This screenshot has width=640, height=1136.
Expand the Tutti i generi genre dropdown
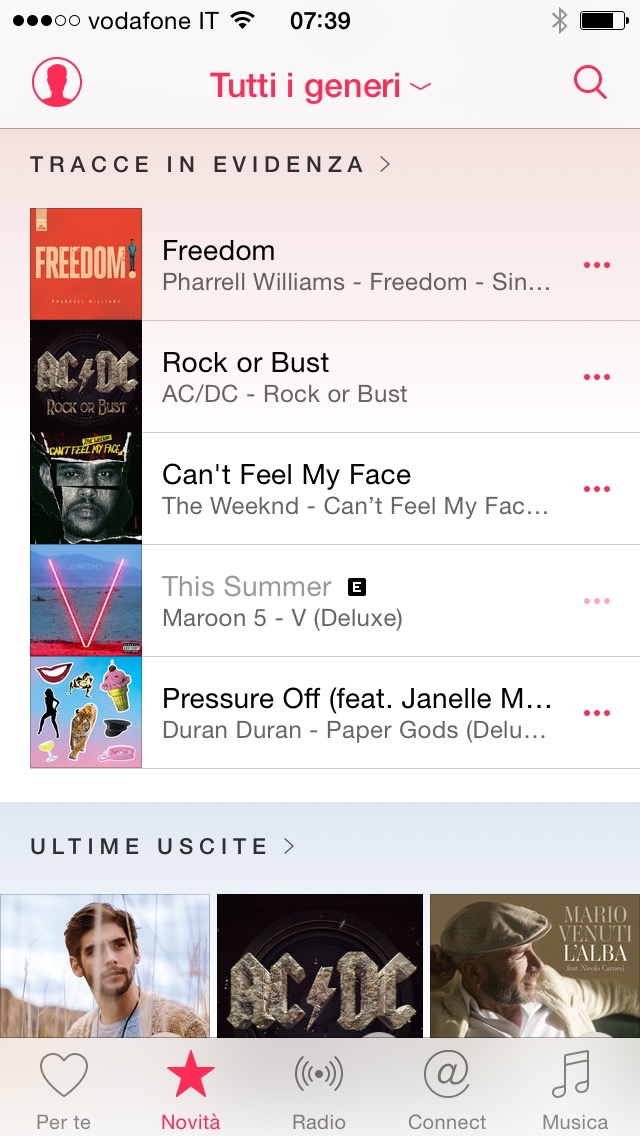320,86
